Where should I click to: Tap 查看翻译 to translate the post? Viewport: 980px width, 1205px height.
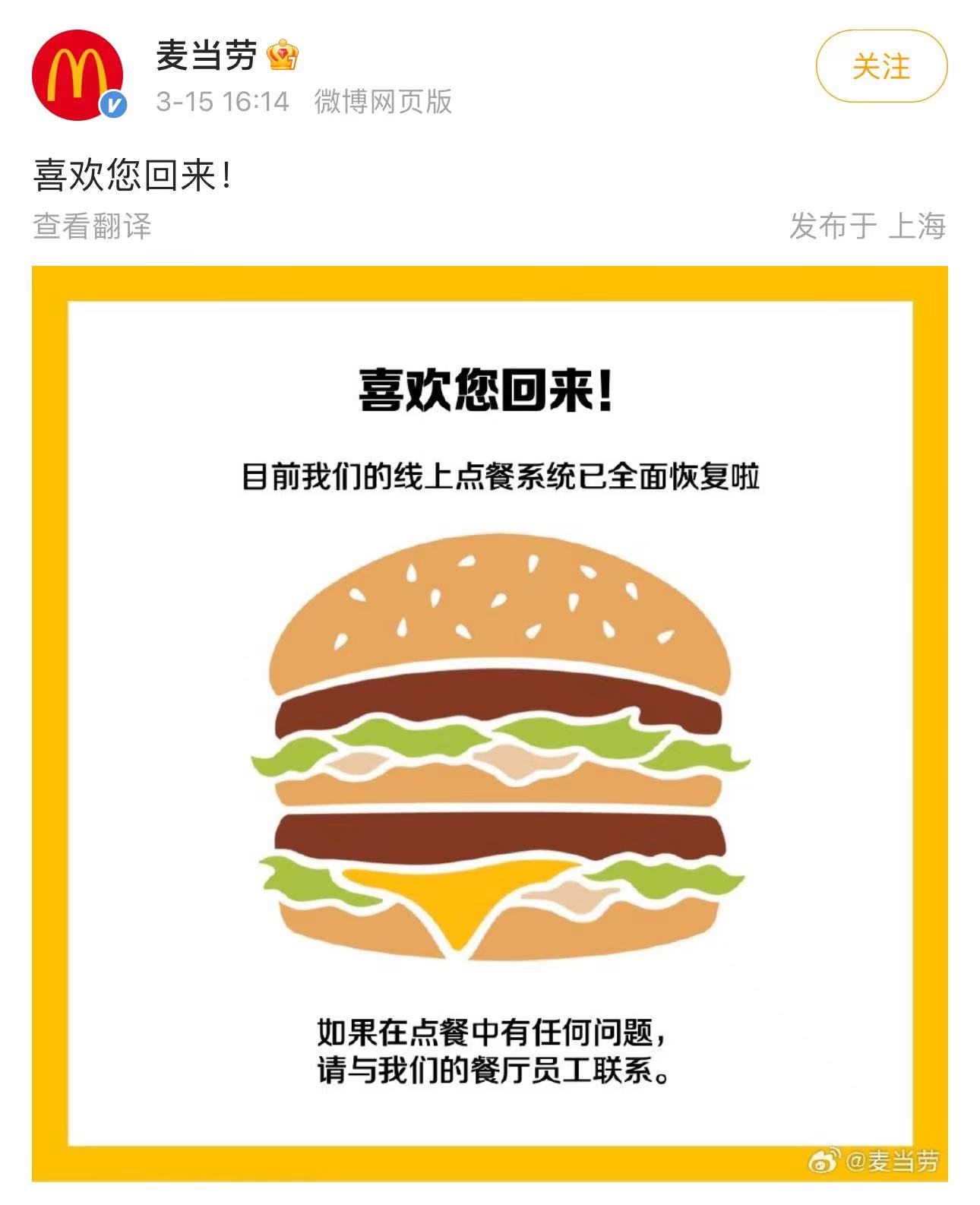(x=93, y=226)
